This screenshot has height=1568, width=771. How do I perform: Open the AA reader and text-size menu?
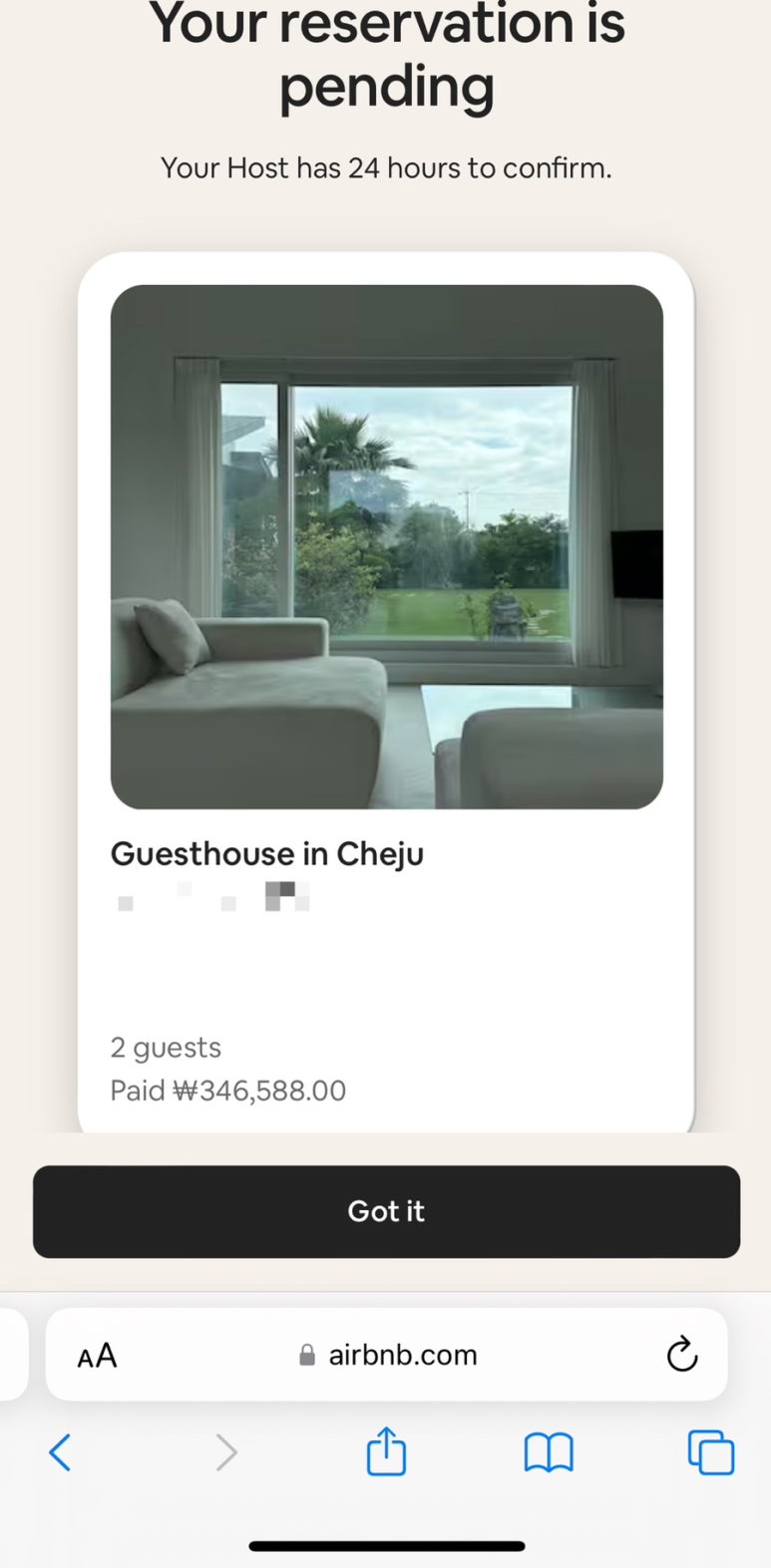tap(97, 1356)
